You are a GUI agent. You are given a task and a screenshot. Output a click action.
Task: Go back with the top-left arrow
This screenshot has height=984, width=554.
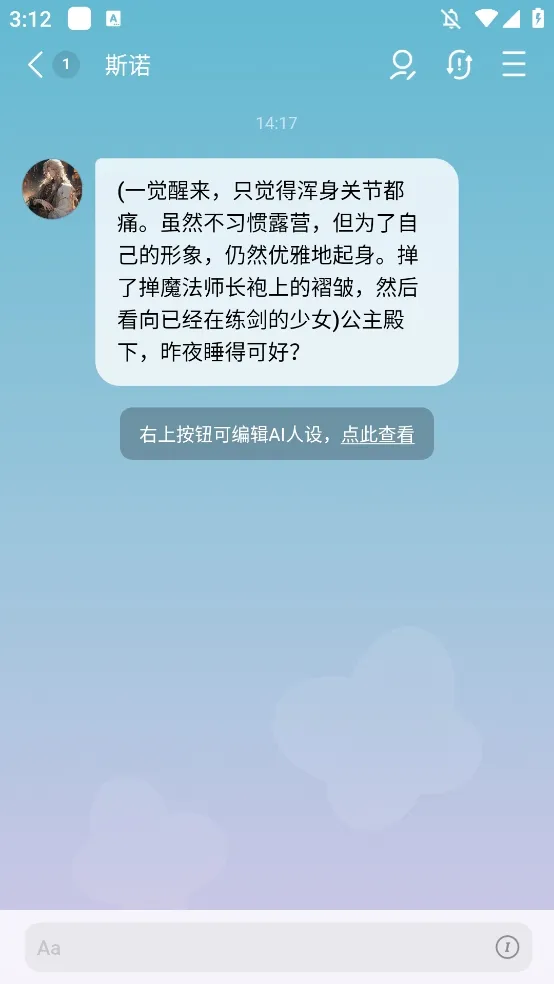point(36,65)
